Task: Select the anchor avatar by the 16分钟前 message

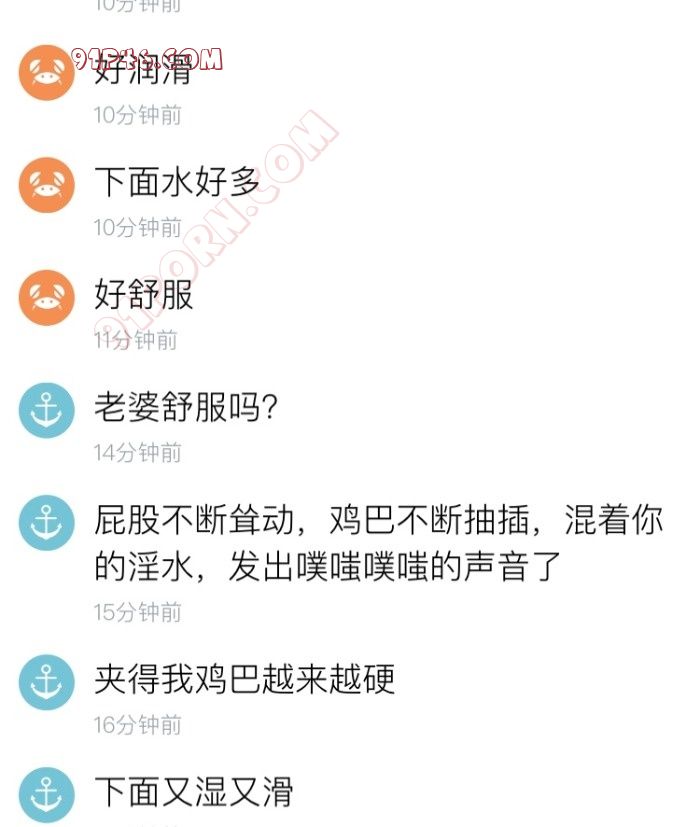Action: click(47, 683)
